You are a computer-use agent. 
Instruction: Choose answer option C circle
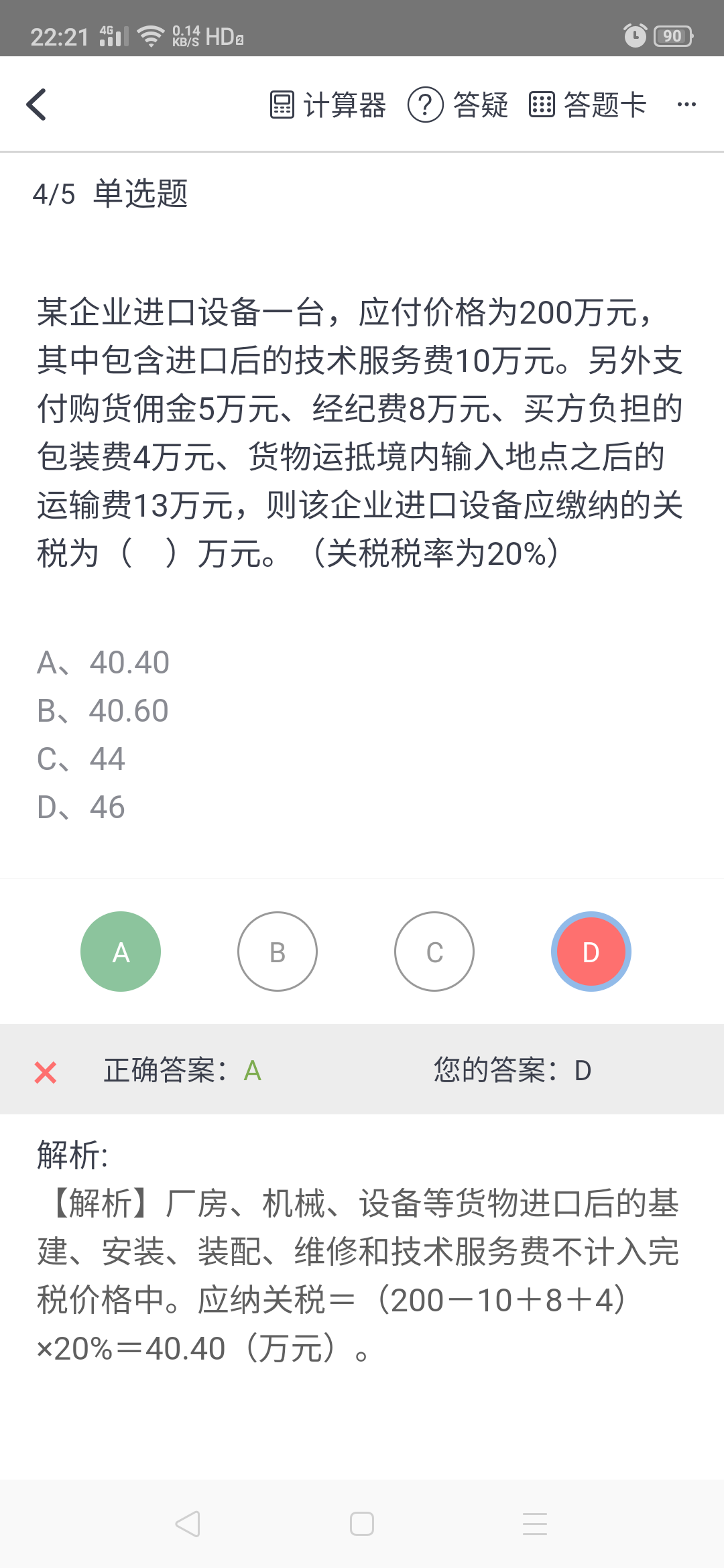pos(434,952)
